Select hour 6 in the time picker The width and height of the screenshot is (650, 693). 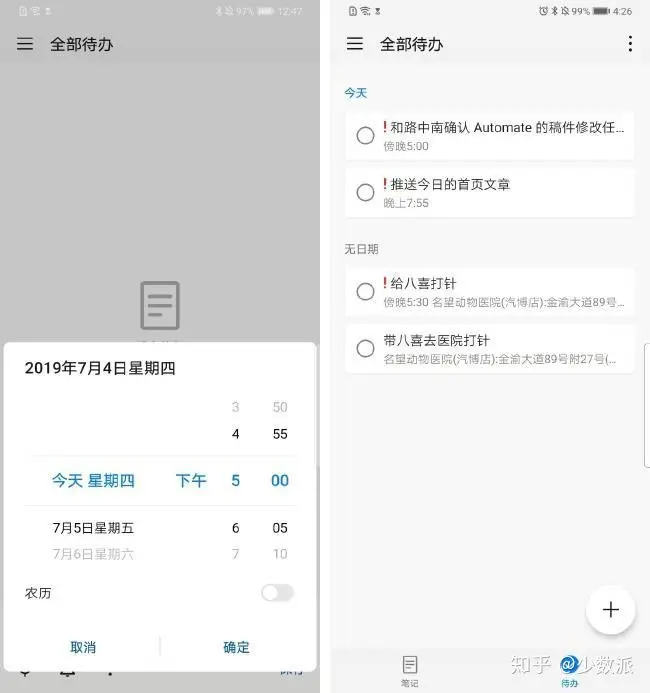coord(236,528)
